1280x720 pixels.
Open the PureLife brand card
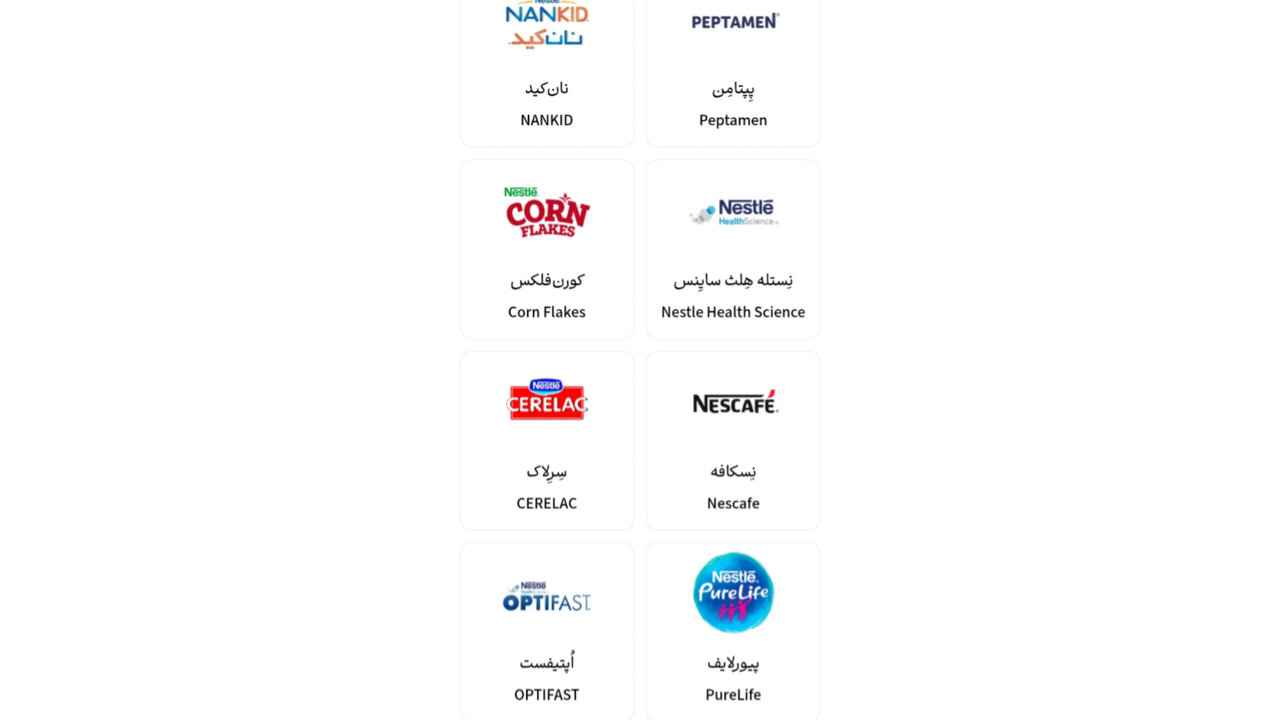[x=733, y=631]
